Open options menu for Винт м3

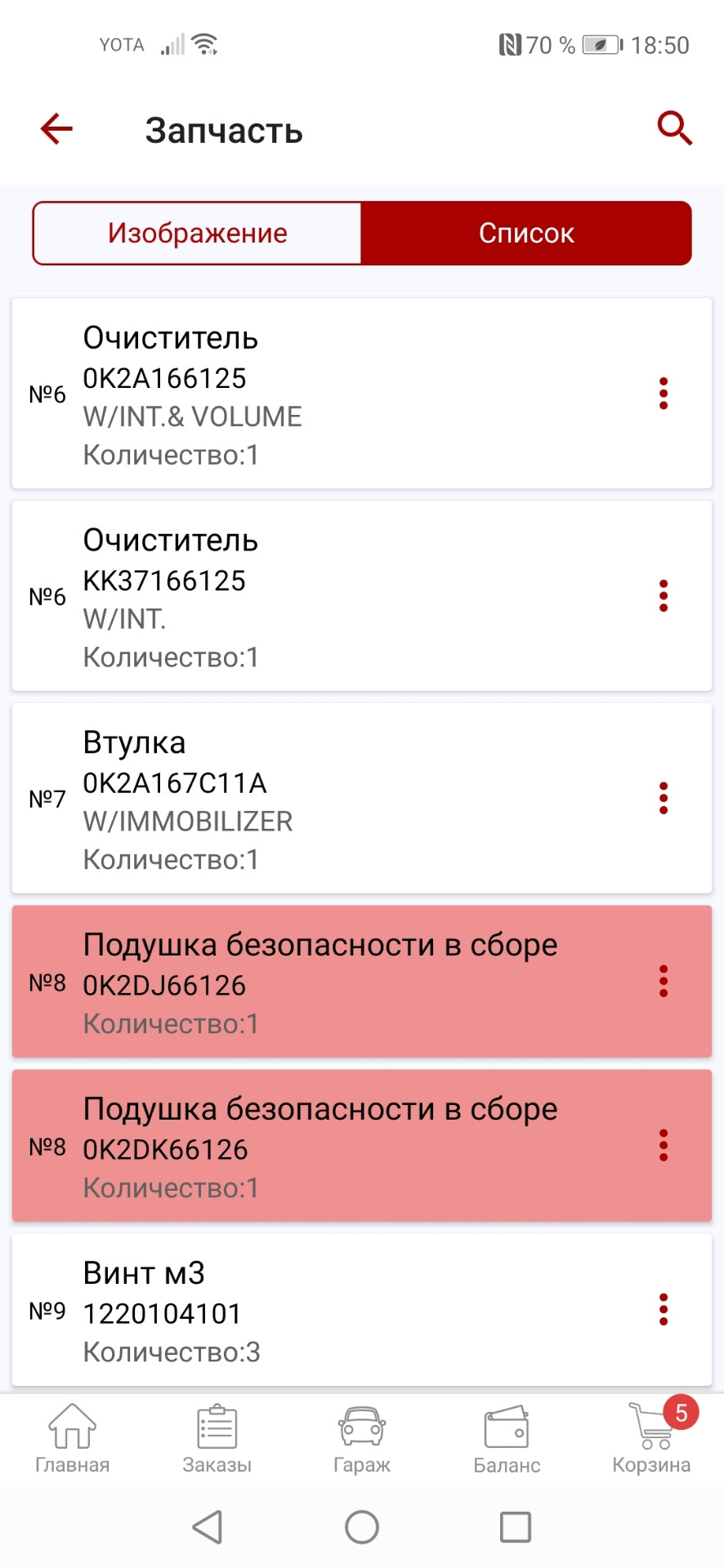(664, 1311)
